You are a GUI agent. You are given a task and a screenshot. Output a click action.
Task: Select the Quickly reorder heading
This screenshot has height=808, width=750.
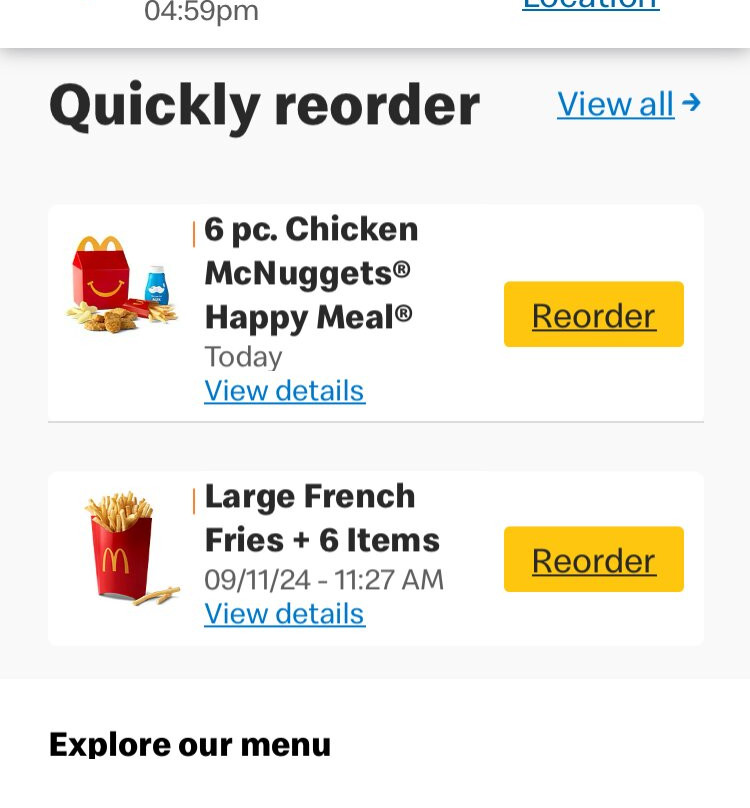tap(264, 104)
